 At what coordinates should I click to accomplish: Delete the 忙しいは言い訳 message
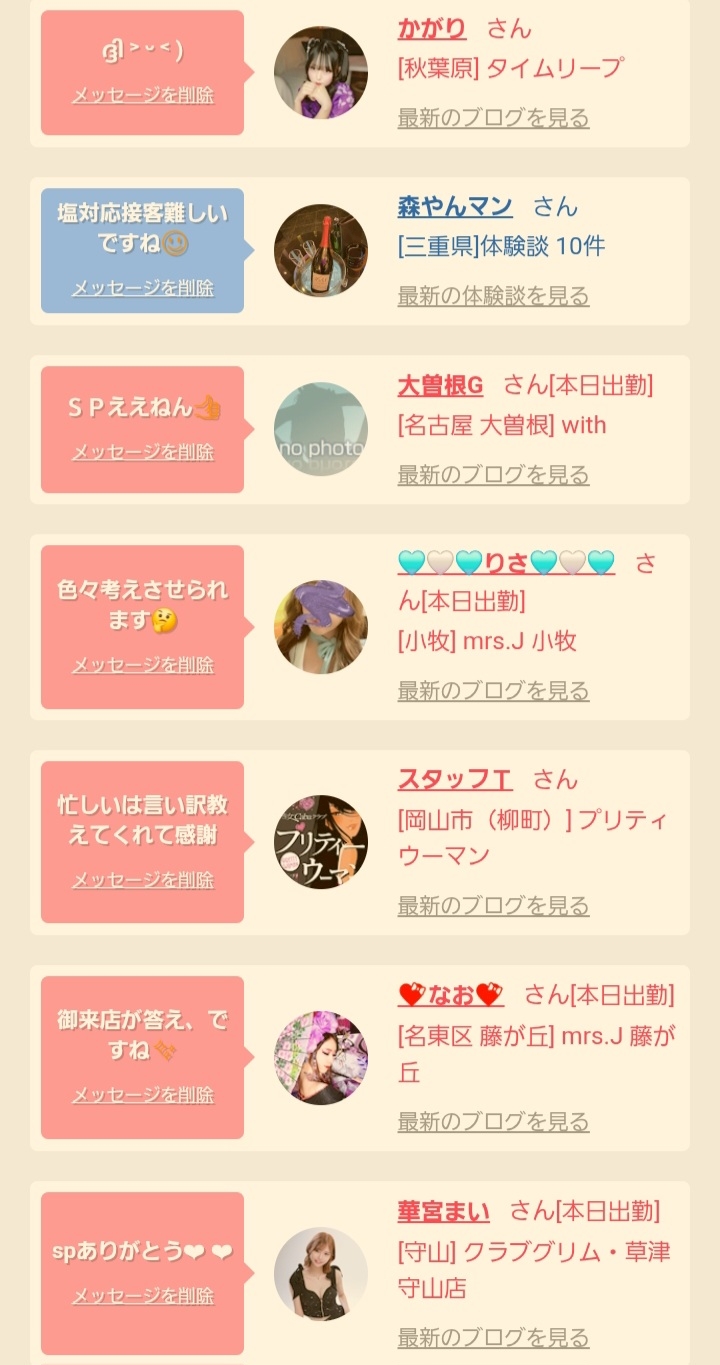click(x=143, y=880)
